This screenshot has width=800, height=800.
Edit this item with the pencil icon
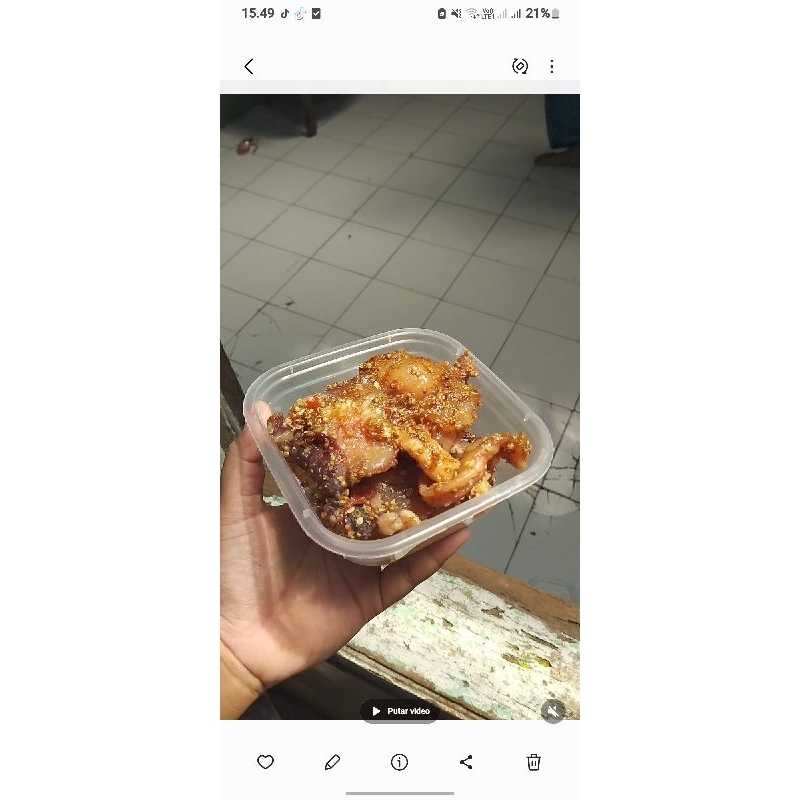[x=333, y=762]
